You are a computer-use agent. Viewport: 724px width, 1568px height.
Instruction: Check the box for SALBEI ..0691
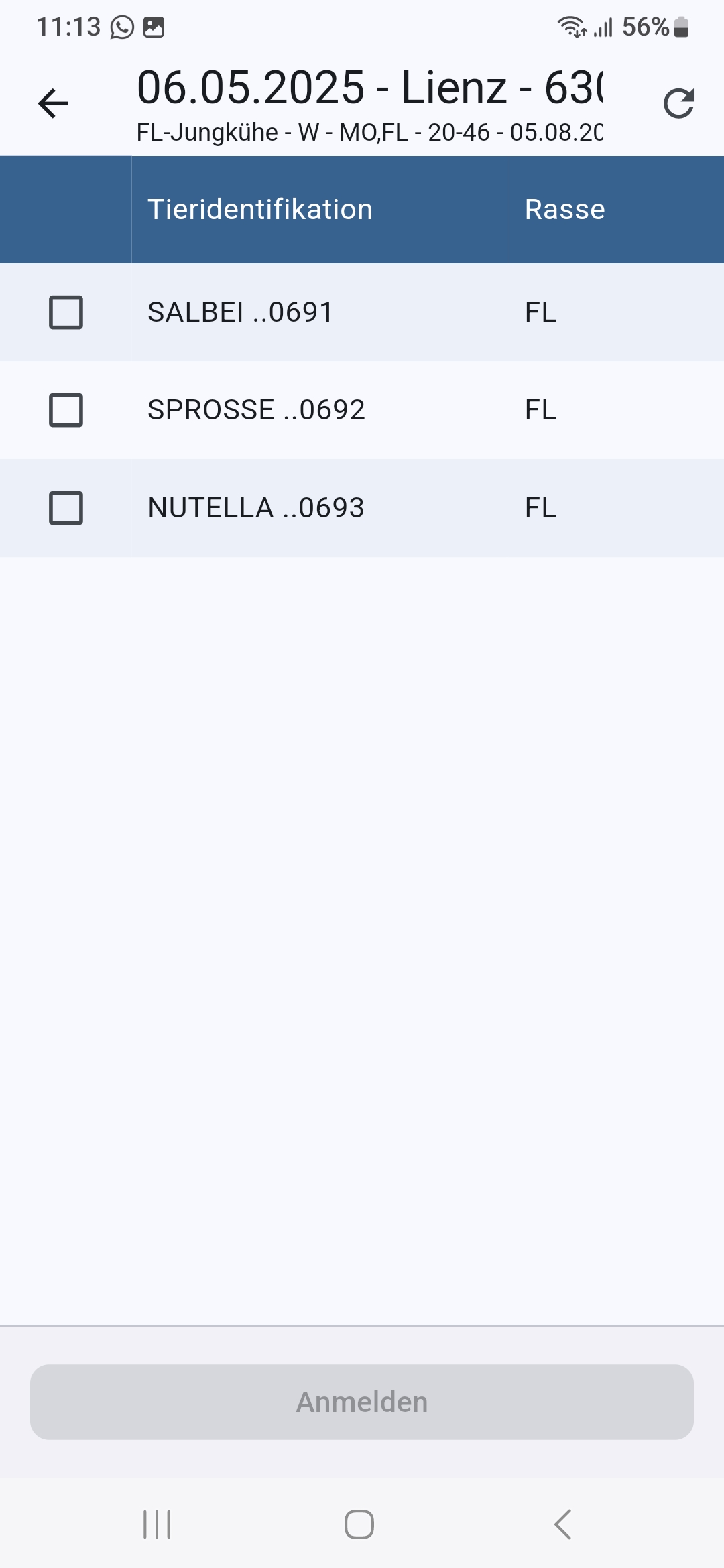66,312
